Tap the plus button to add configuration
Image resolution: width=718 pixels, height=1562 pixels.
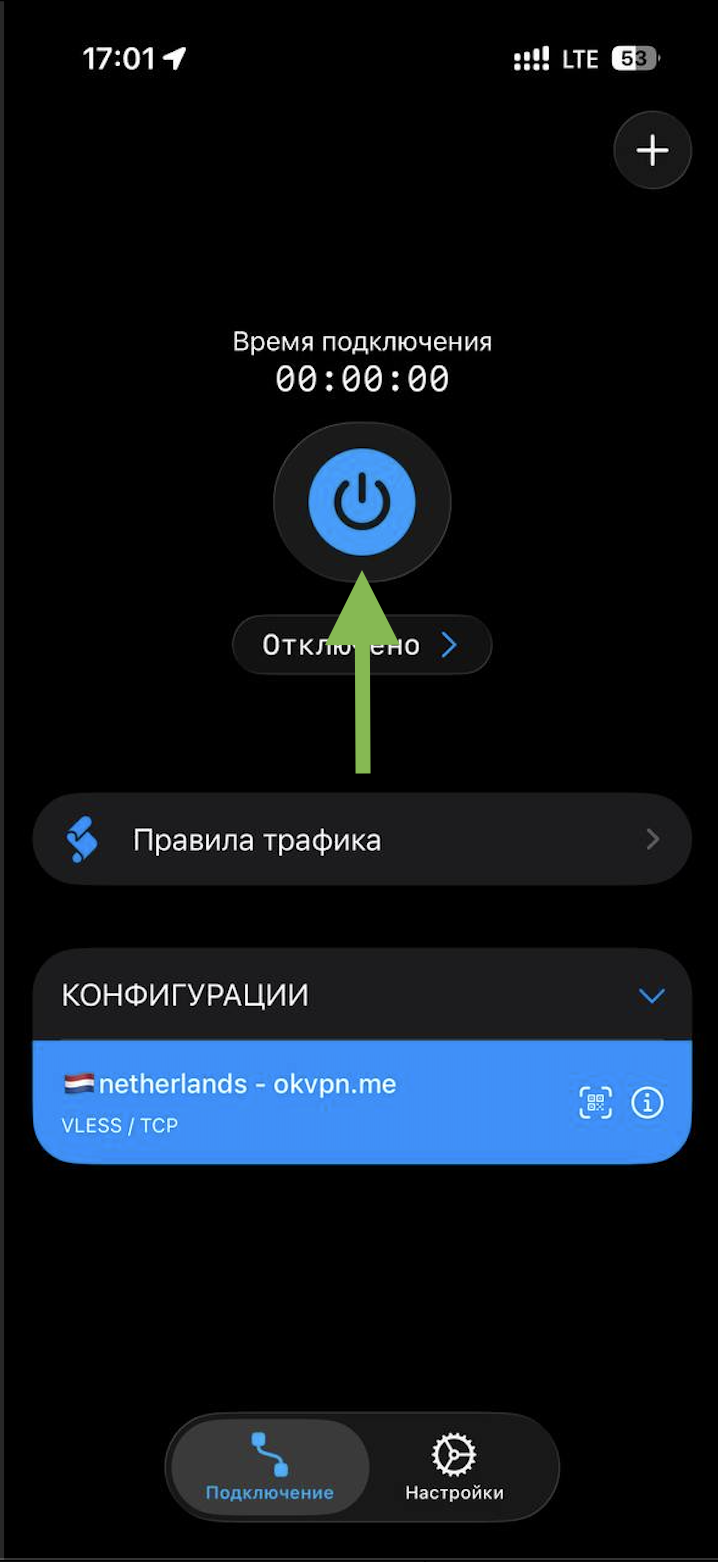coord(652,151)
